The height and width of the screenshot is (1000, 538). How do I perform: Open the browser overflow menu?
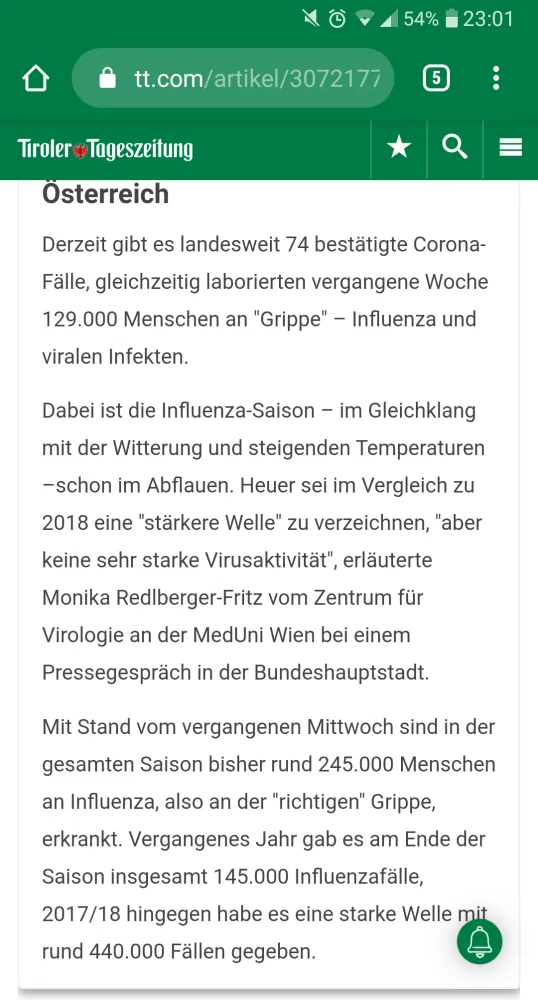click(496, 78)
